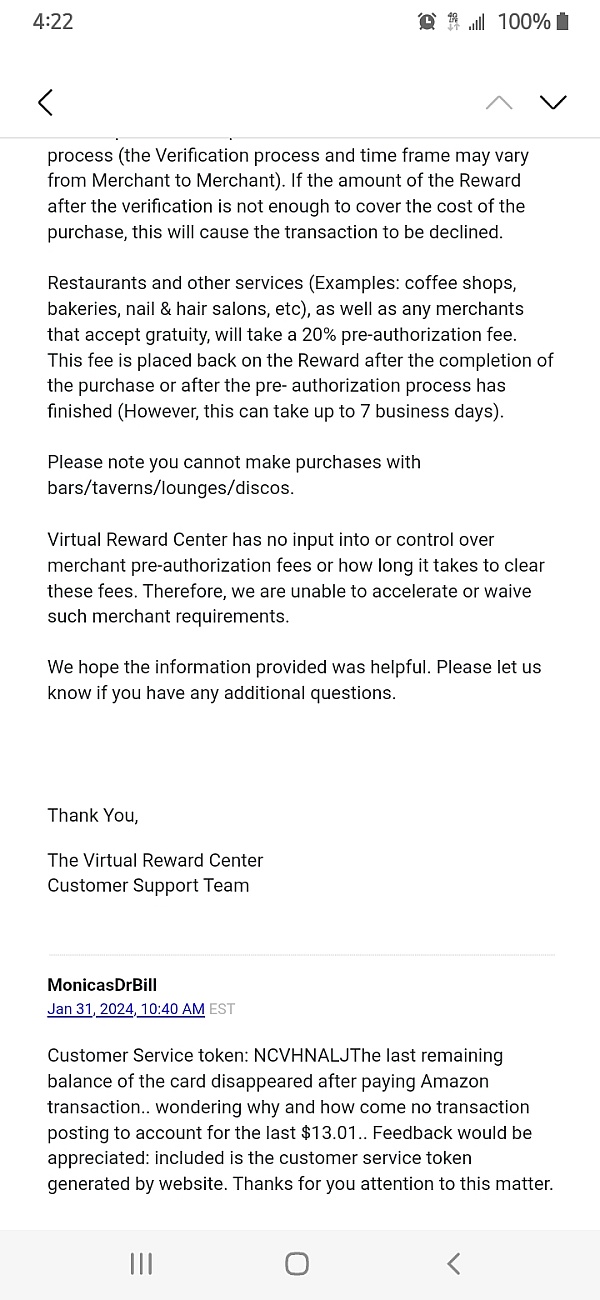Open the Jan 31, 2024, 10:40 AM timestamp link
This screenshot has width=600, height=1300.
pos(126,1009)
